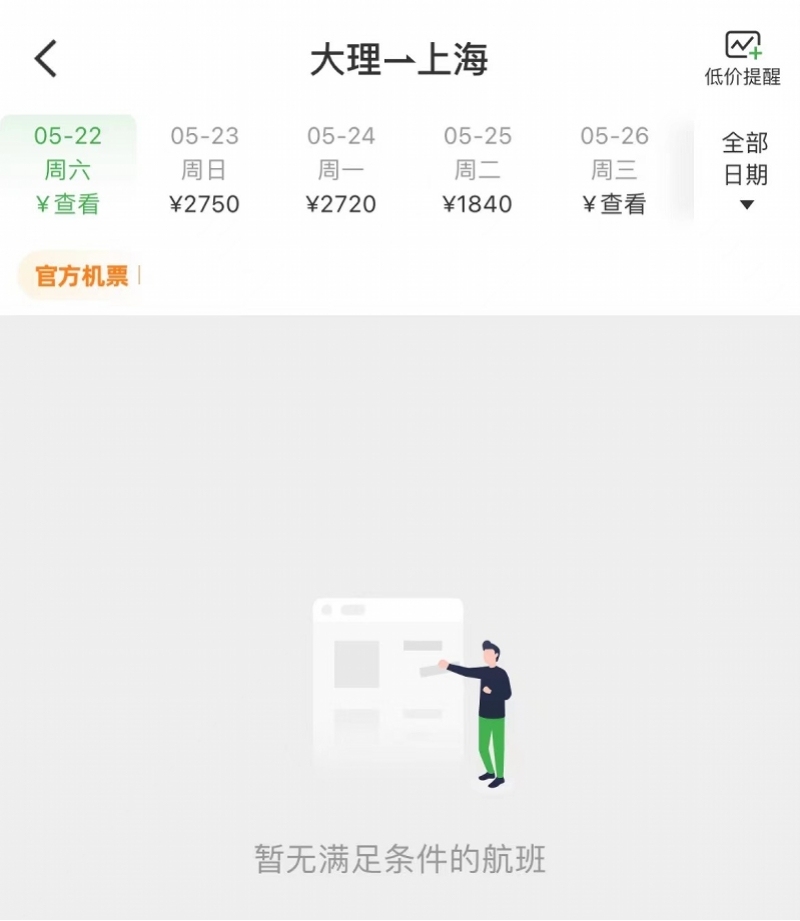800x921 pixels.
Task: Choose the 05-24 周一 date priced ¥2720
Action: click(341, 169)
